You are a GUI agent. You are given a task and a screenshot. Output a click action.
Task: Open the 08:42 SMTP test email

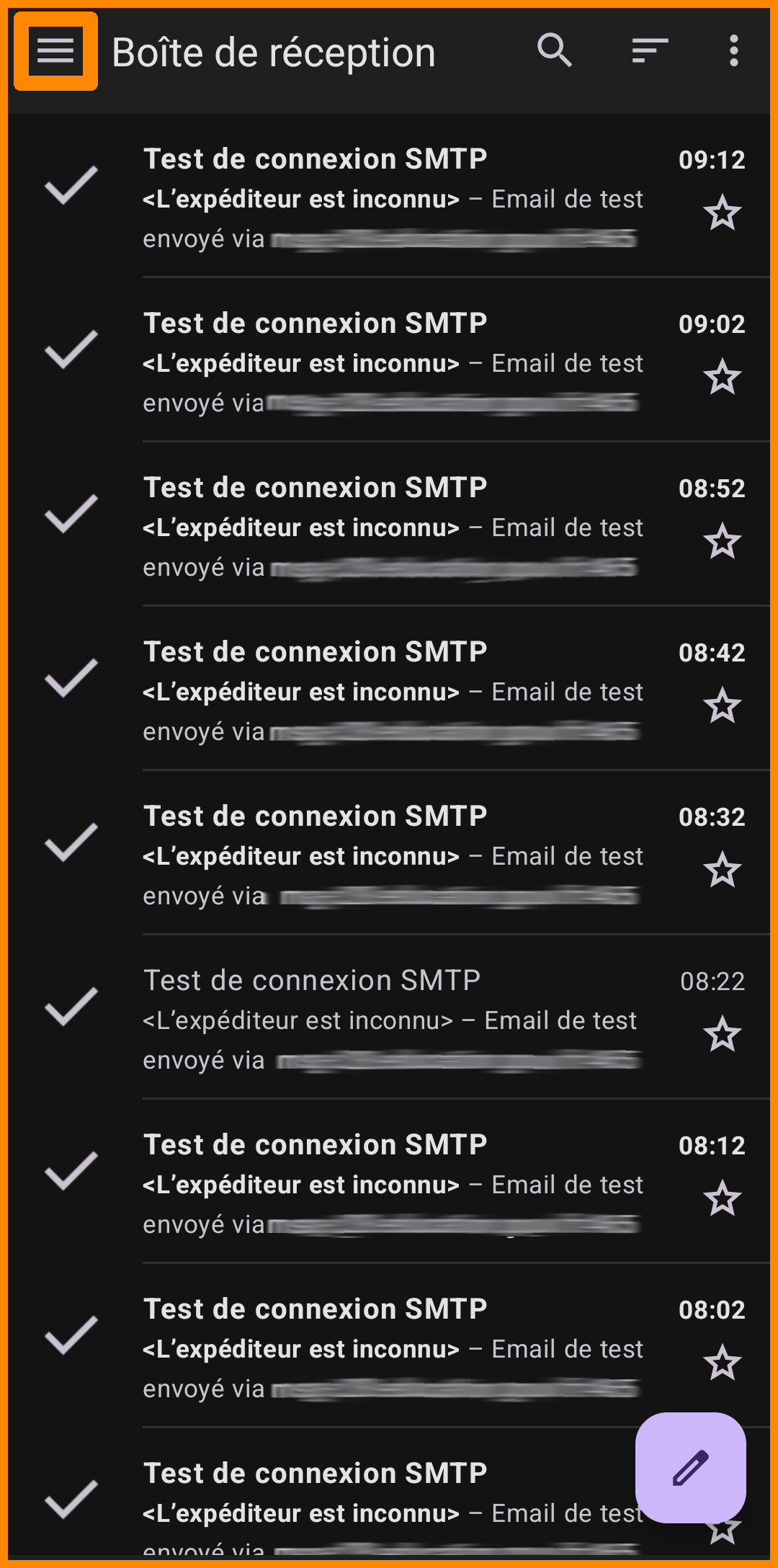coord(393,690)
